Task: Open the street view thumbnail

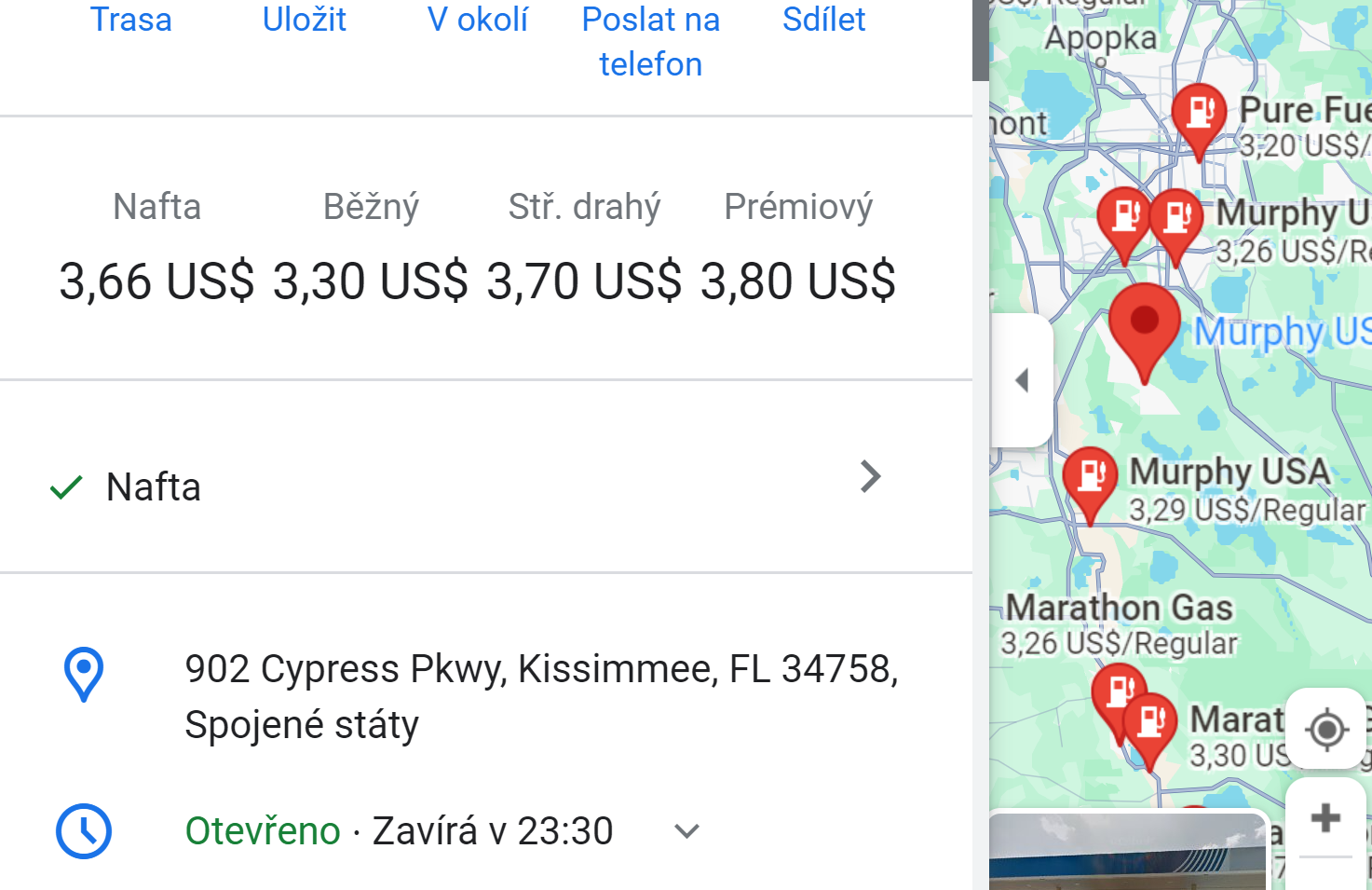Action: coord(1127,852)
